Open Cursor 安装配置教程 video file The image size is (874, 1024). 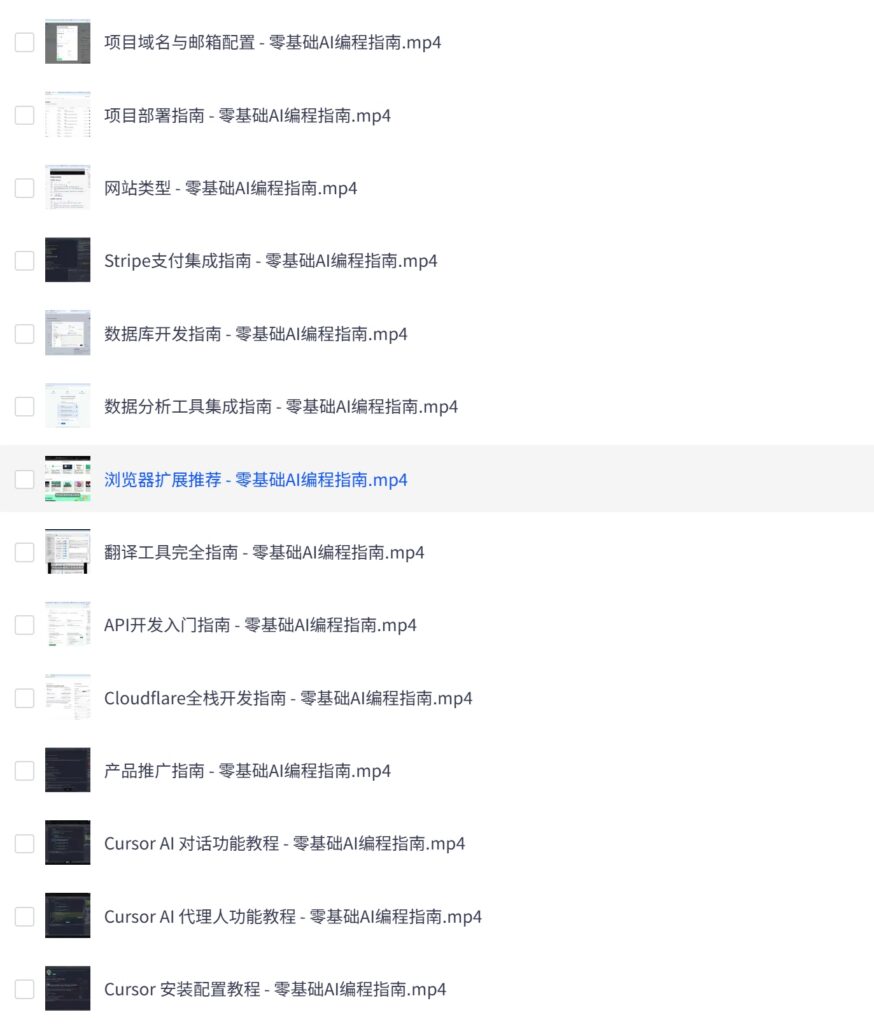point(275,989)
